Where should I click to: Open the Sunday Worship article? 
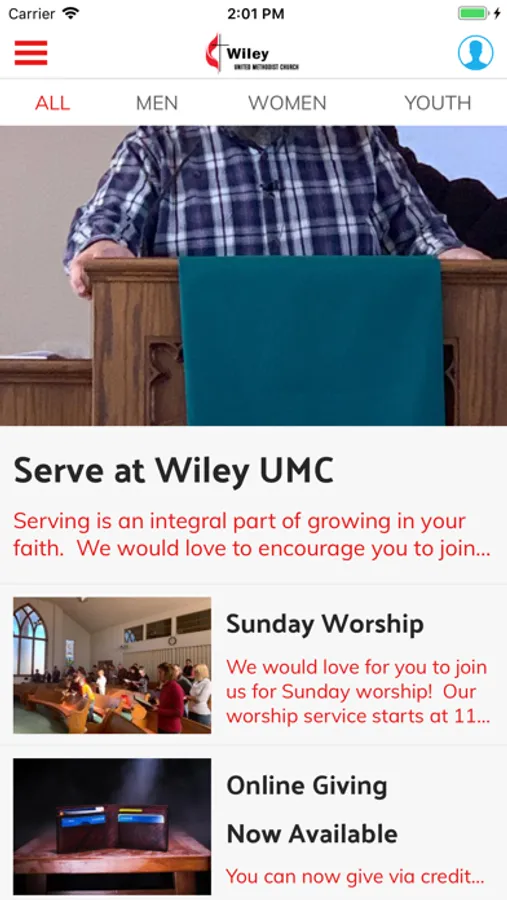click(253, 665)
